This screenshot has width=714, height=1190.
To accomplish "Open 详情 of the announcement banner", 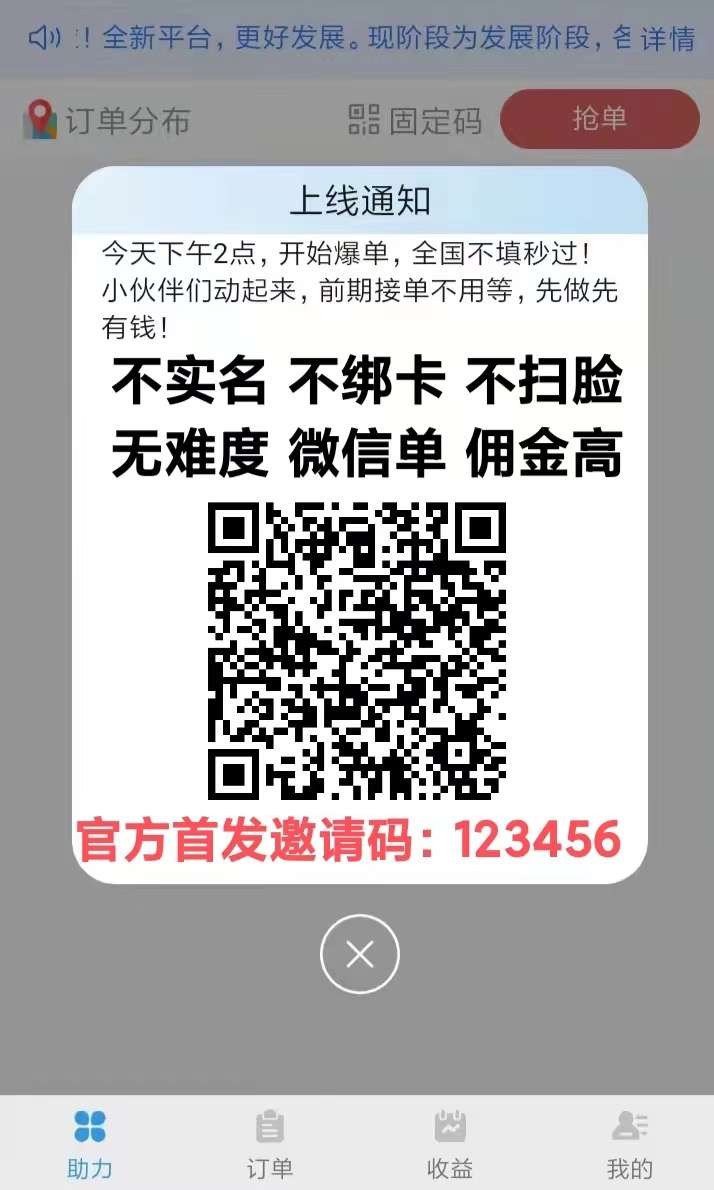I will point(667,39).
